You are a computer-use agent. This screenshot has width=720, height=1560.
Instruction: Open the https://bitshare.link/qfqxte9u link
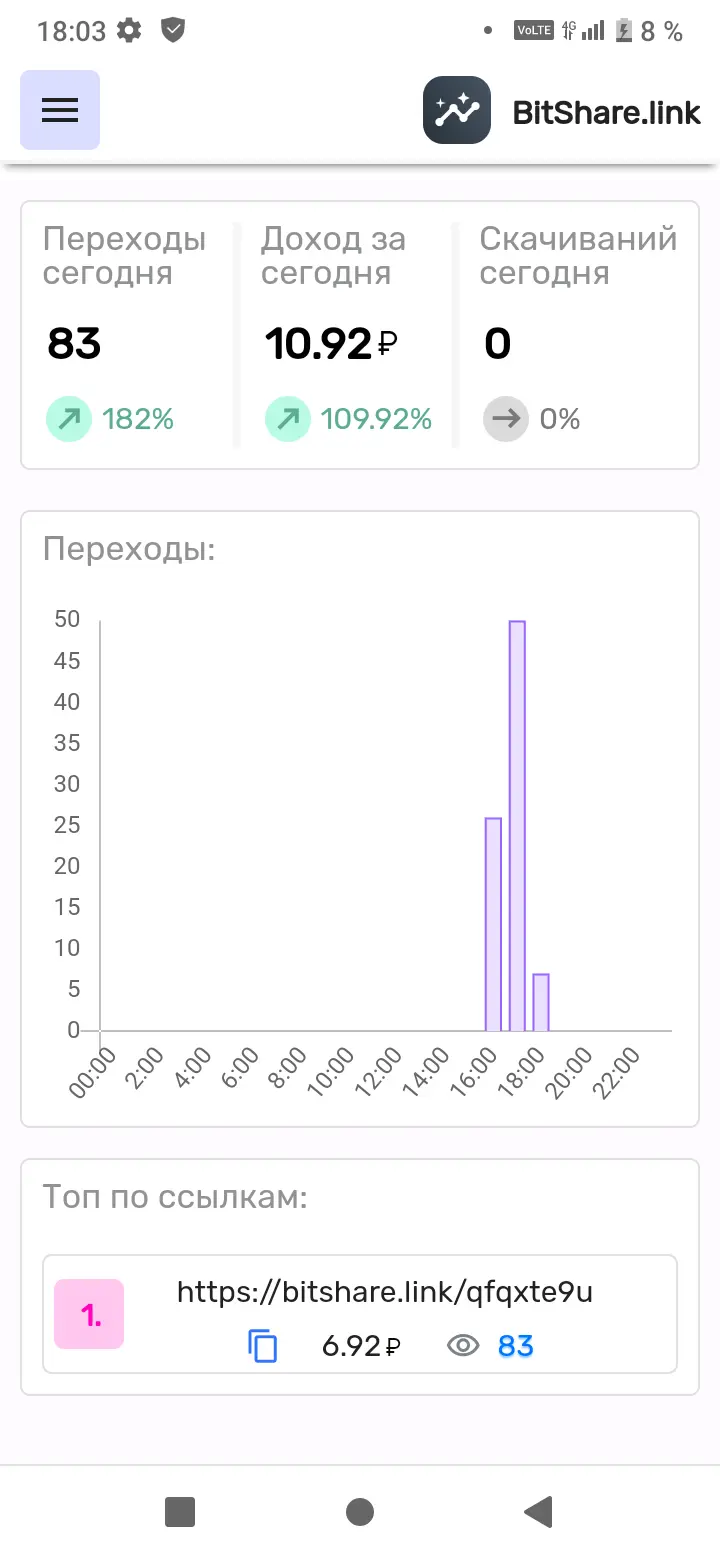click(x=385, y=1292)
